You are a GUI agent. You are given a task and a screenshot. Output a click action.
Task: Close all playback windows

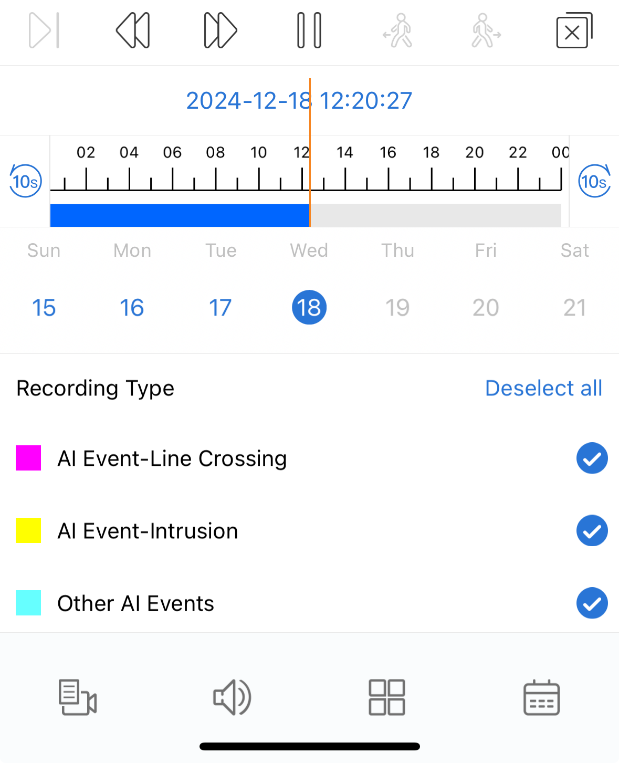pyautogui.click(x=574, y=31)
